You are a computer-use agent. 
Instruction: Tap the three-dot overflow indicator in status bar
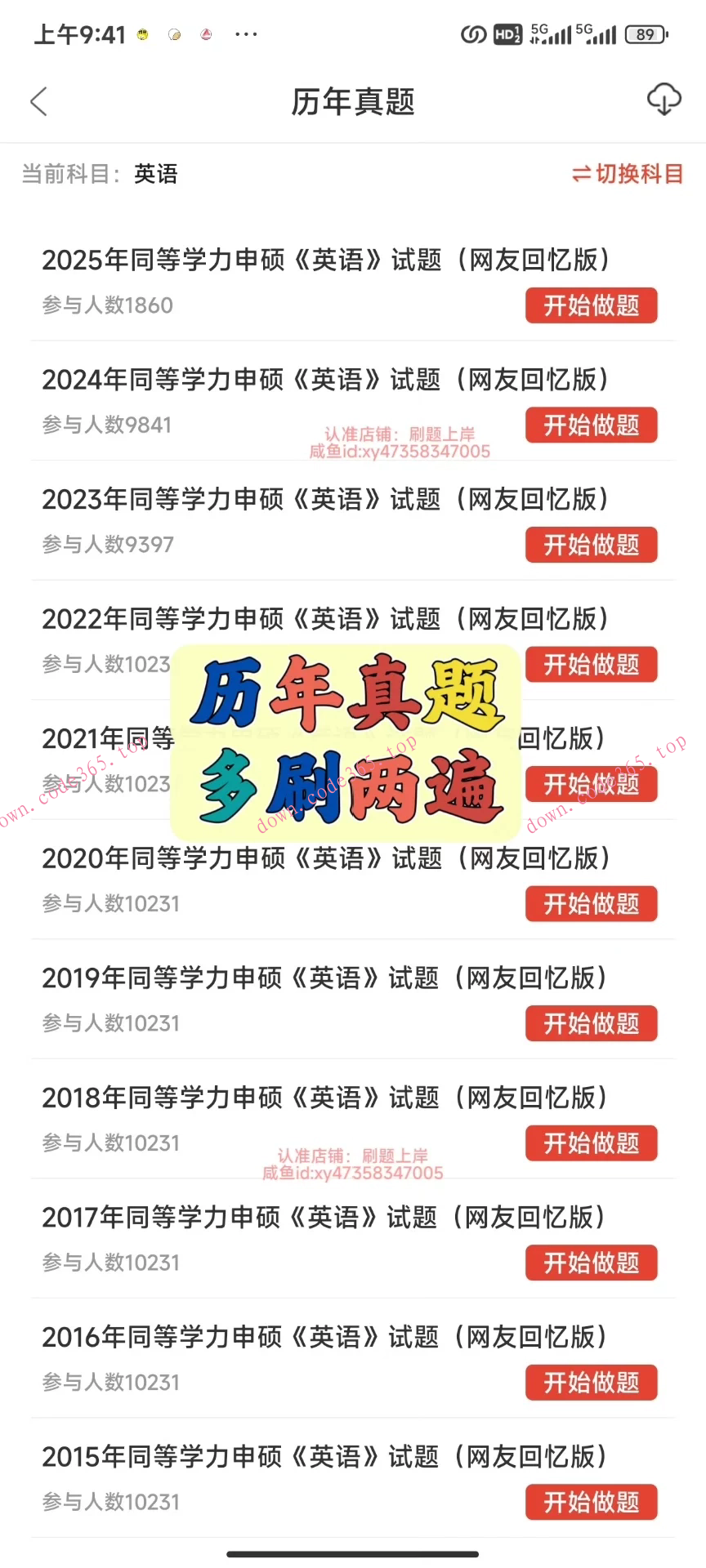(245, 34)
